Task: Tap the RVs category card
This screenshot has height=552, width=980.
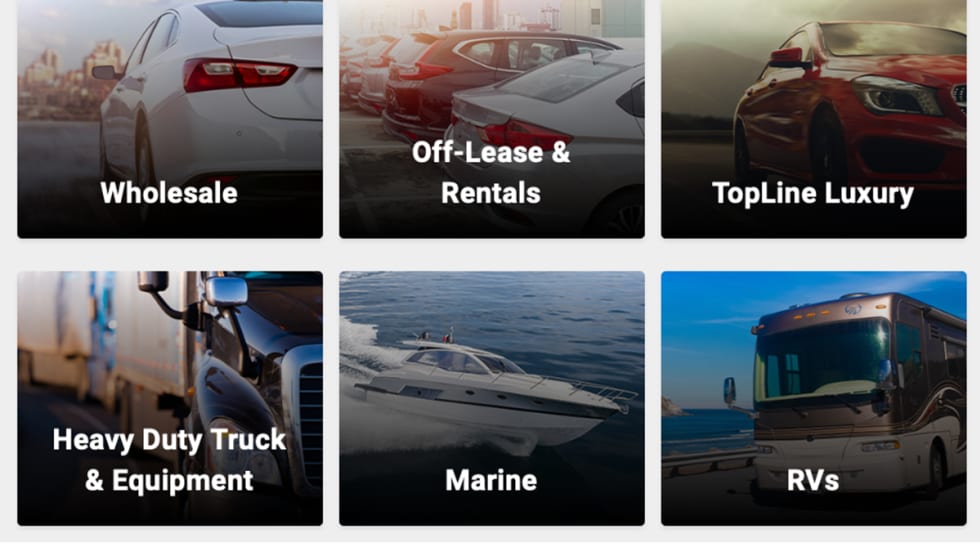Action: [813, 398]
